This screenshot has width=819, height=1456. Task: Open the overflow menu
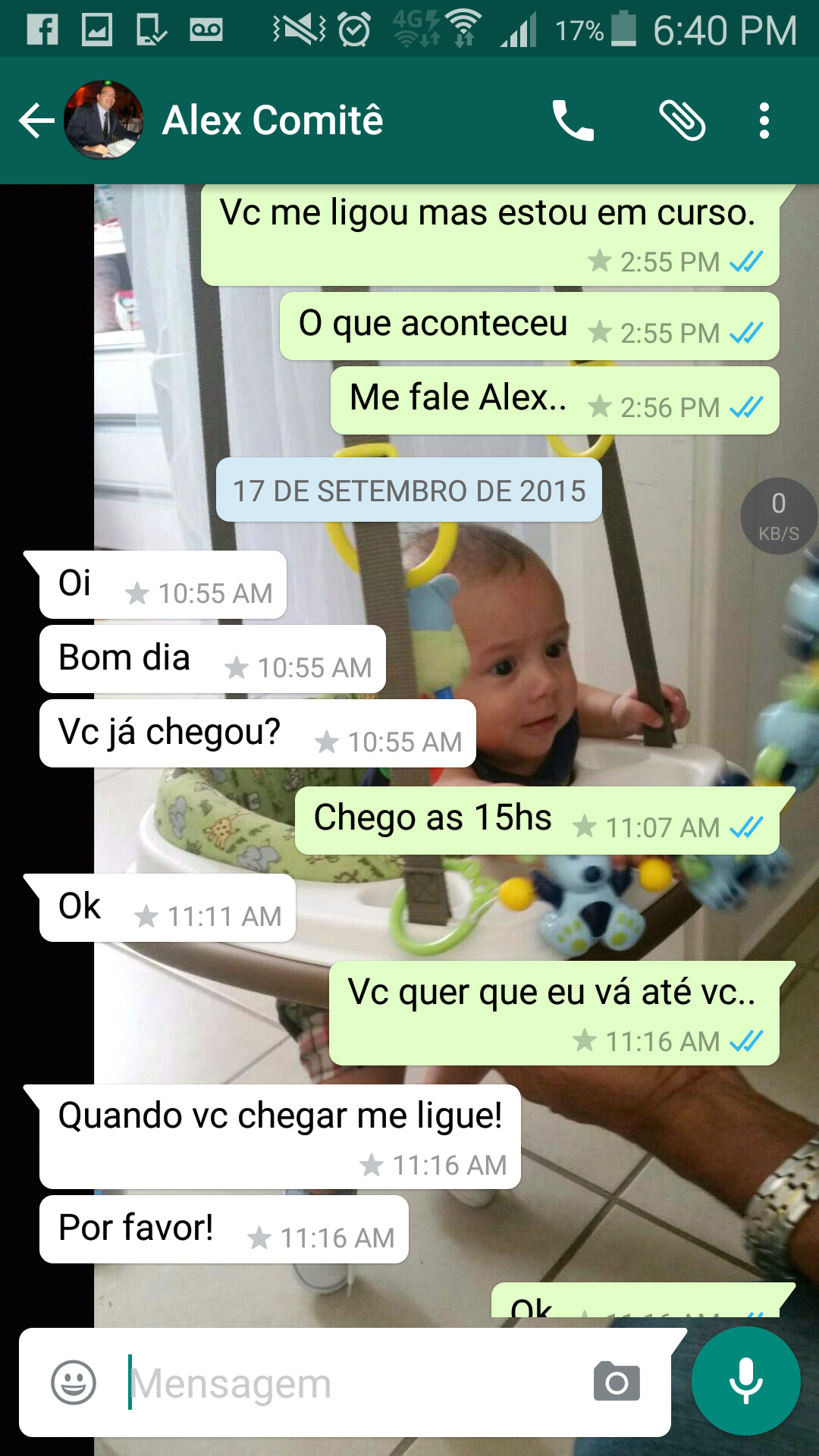(764, 121)
